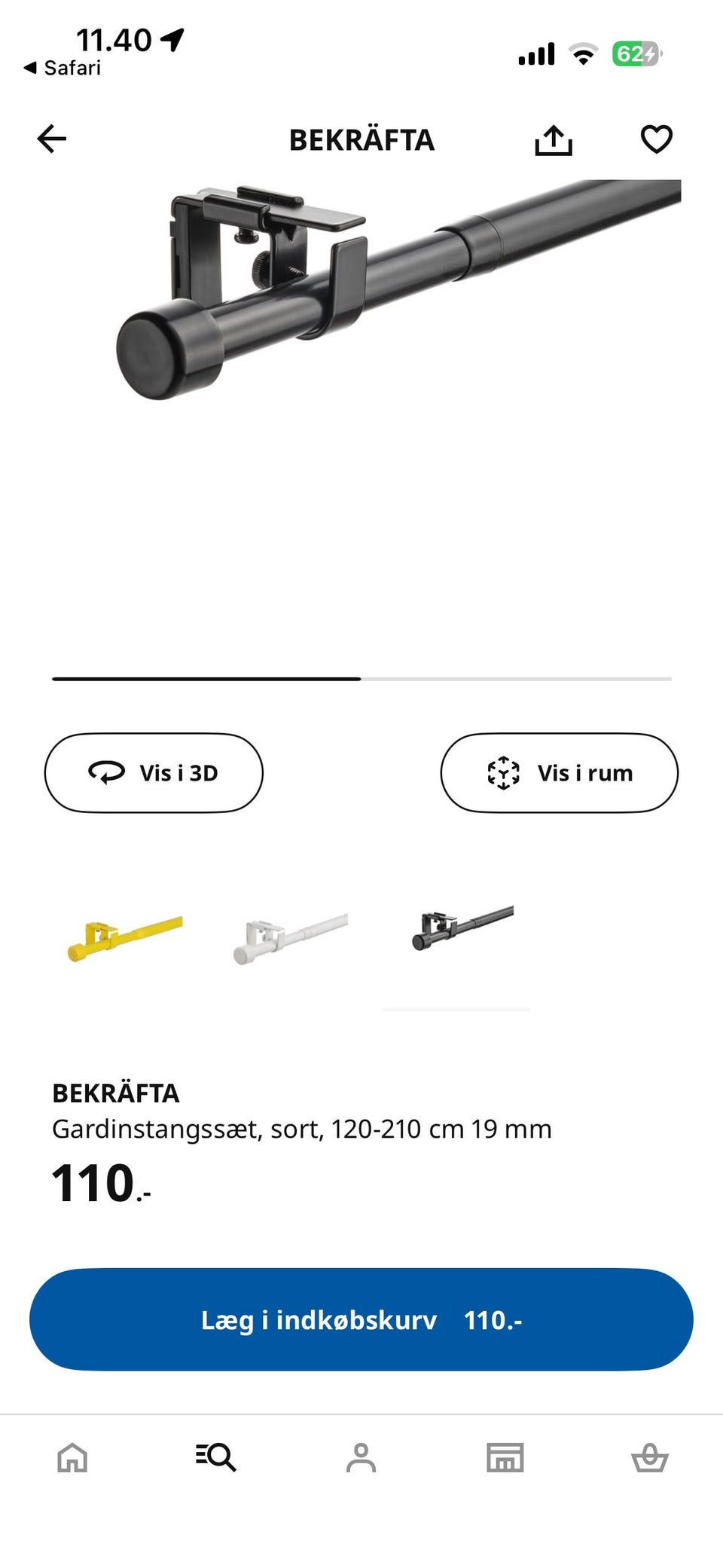Open the shopping basket tab
The height and width of the screenshot is (1568, 723).
pos(650,1457)
